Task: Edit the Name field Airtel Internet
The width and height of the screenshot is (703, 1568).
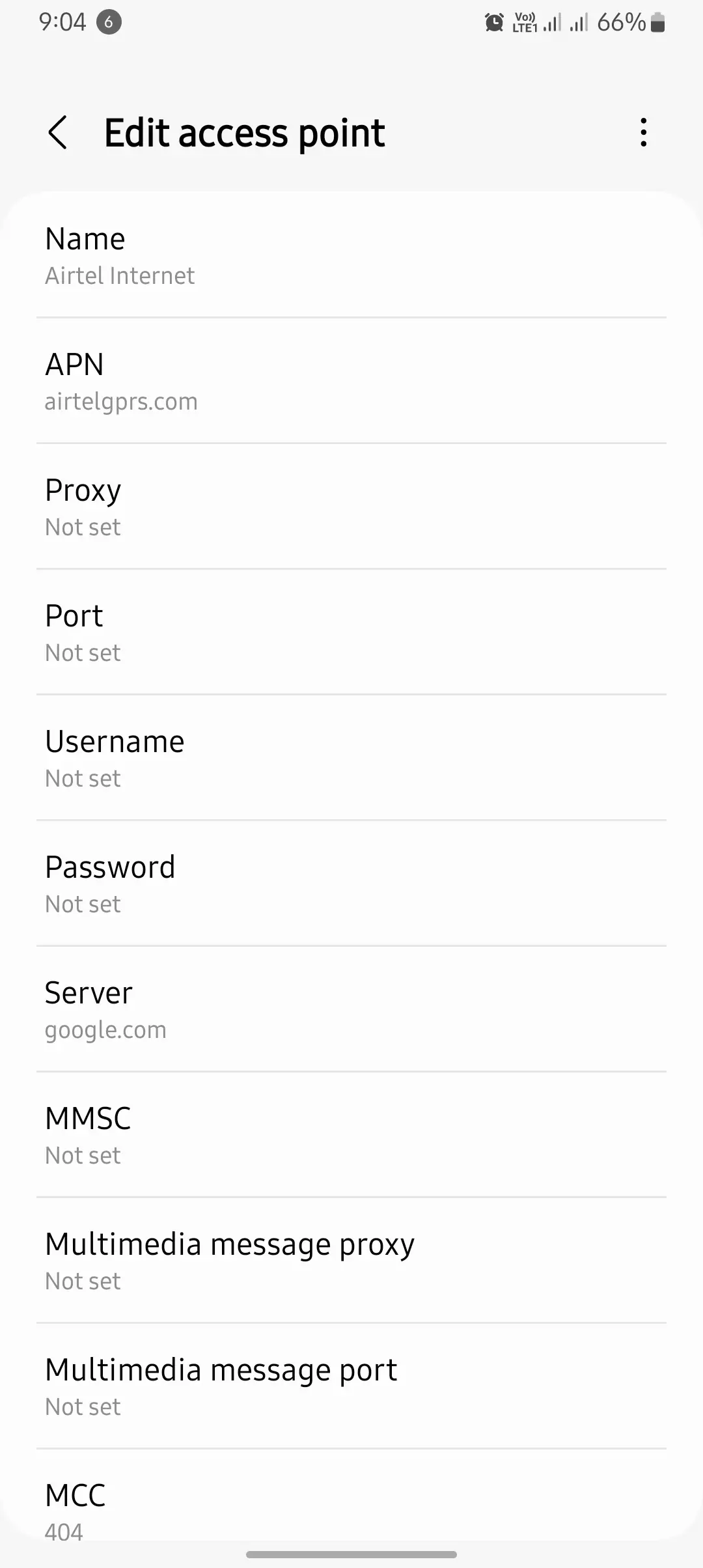Action: point(351,256)
